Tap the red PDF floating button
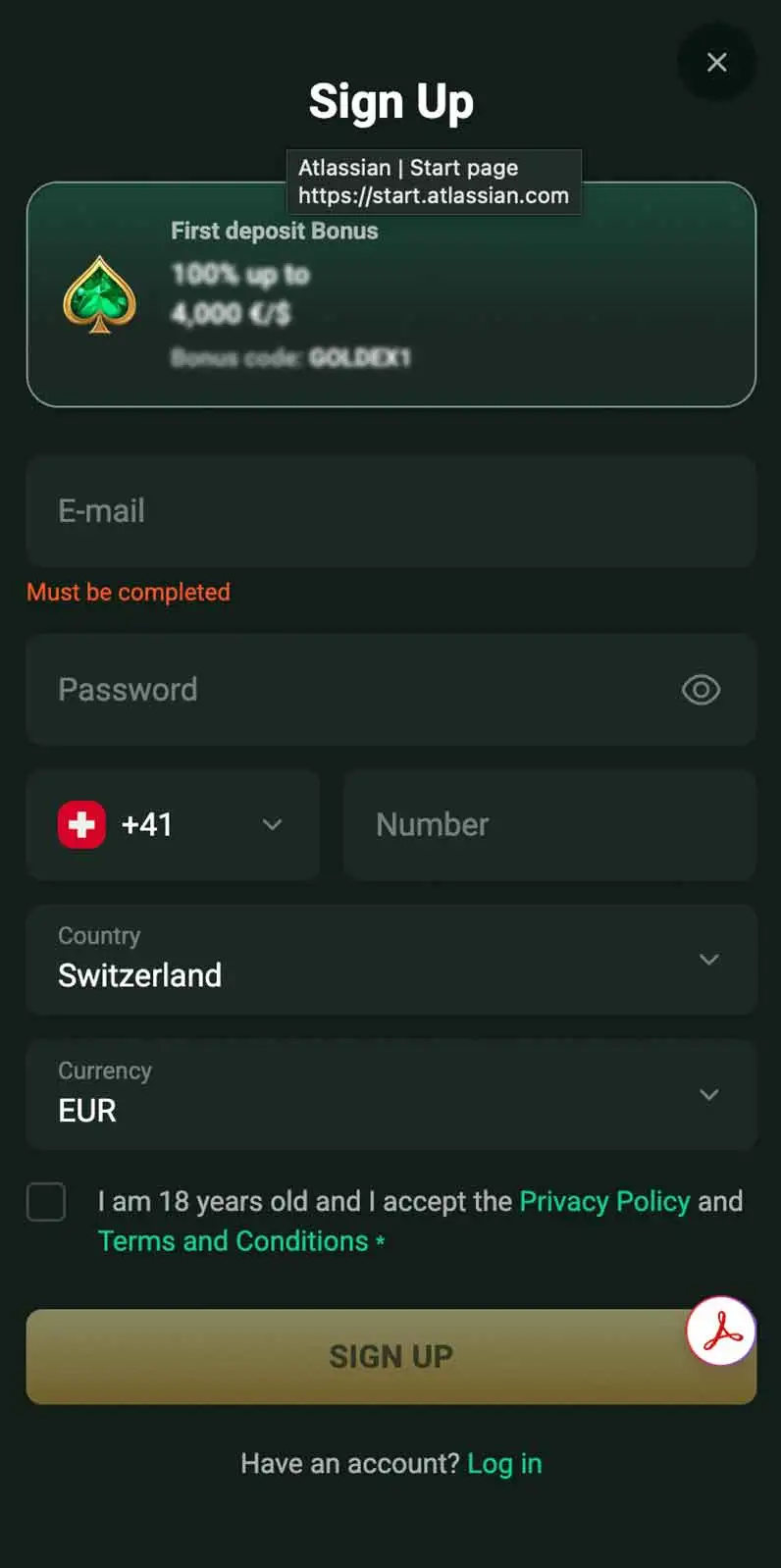Viewport: 781px width, 1568px height. click(x=721, y=1332)
